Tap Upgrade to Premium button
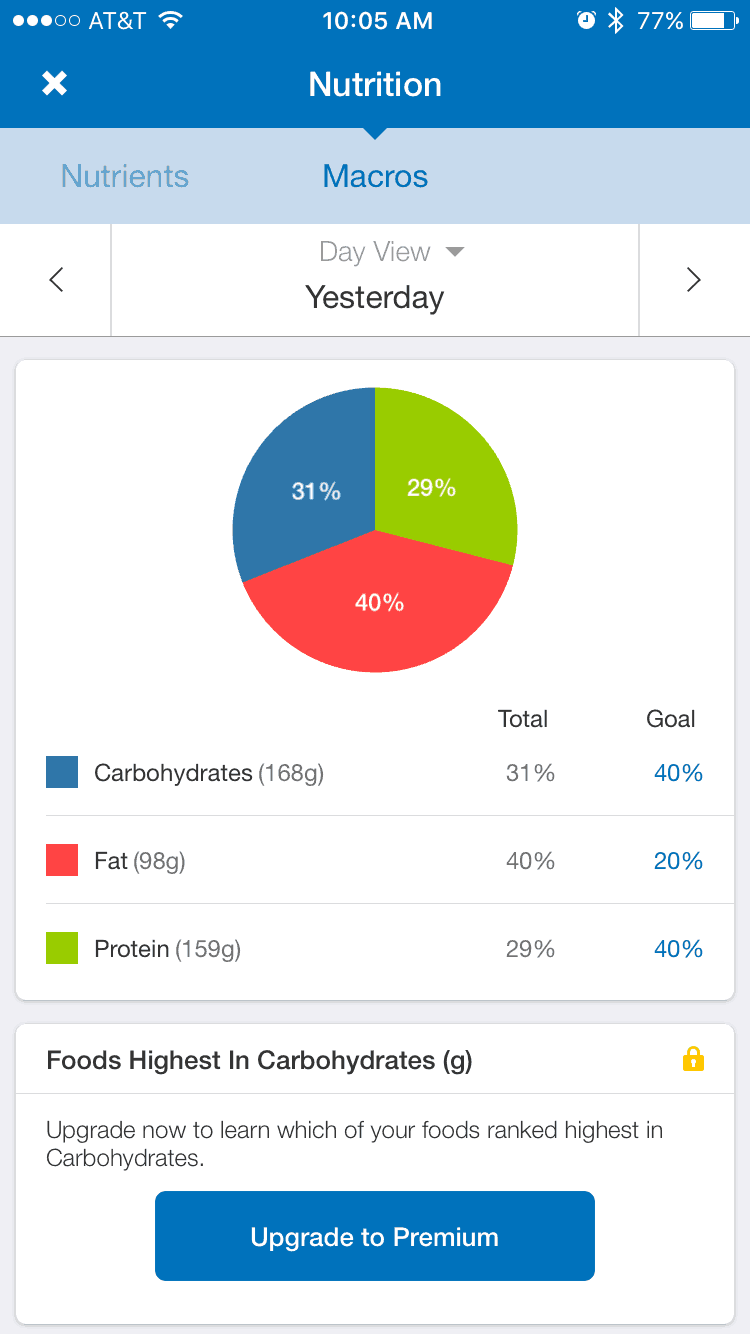 coord(375,1236)
